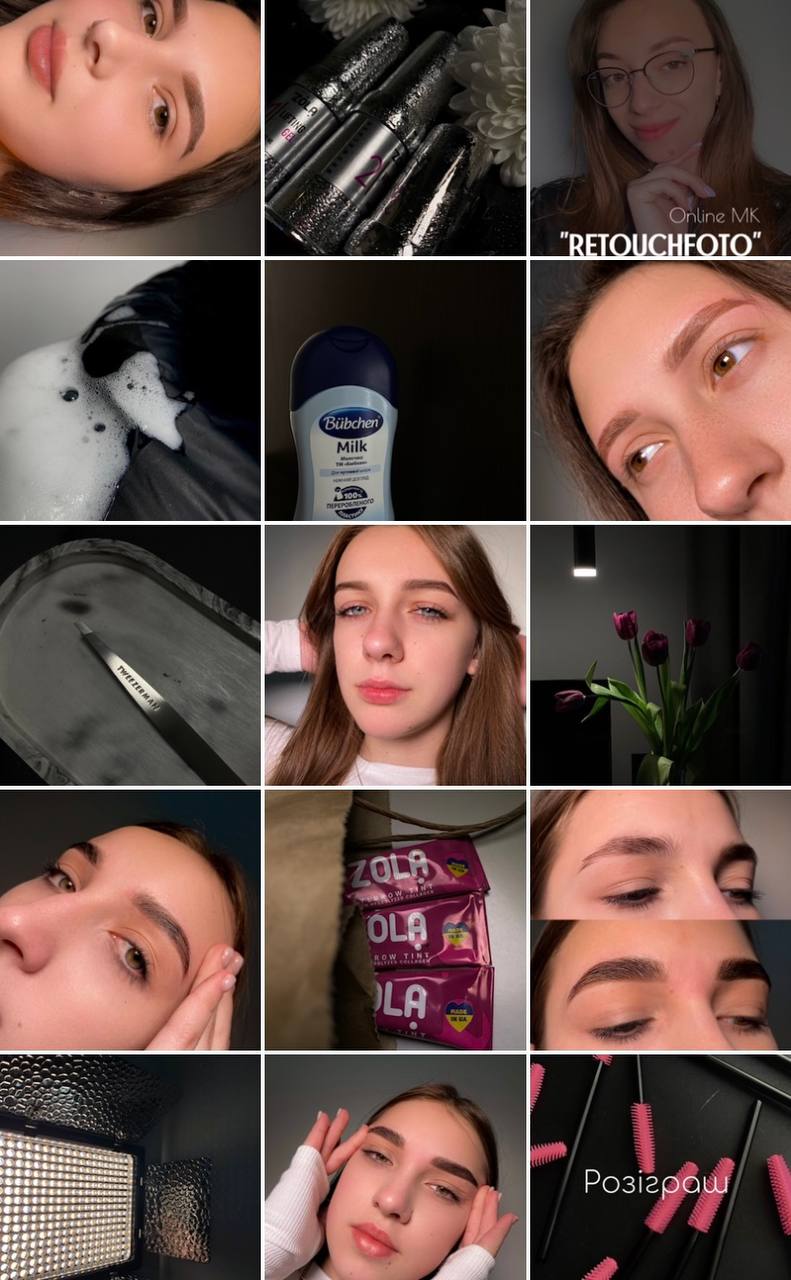
Task: Open the purple tulips photo
Action: [x=660, y=655]
